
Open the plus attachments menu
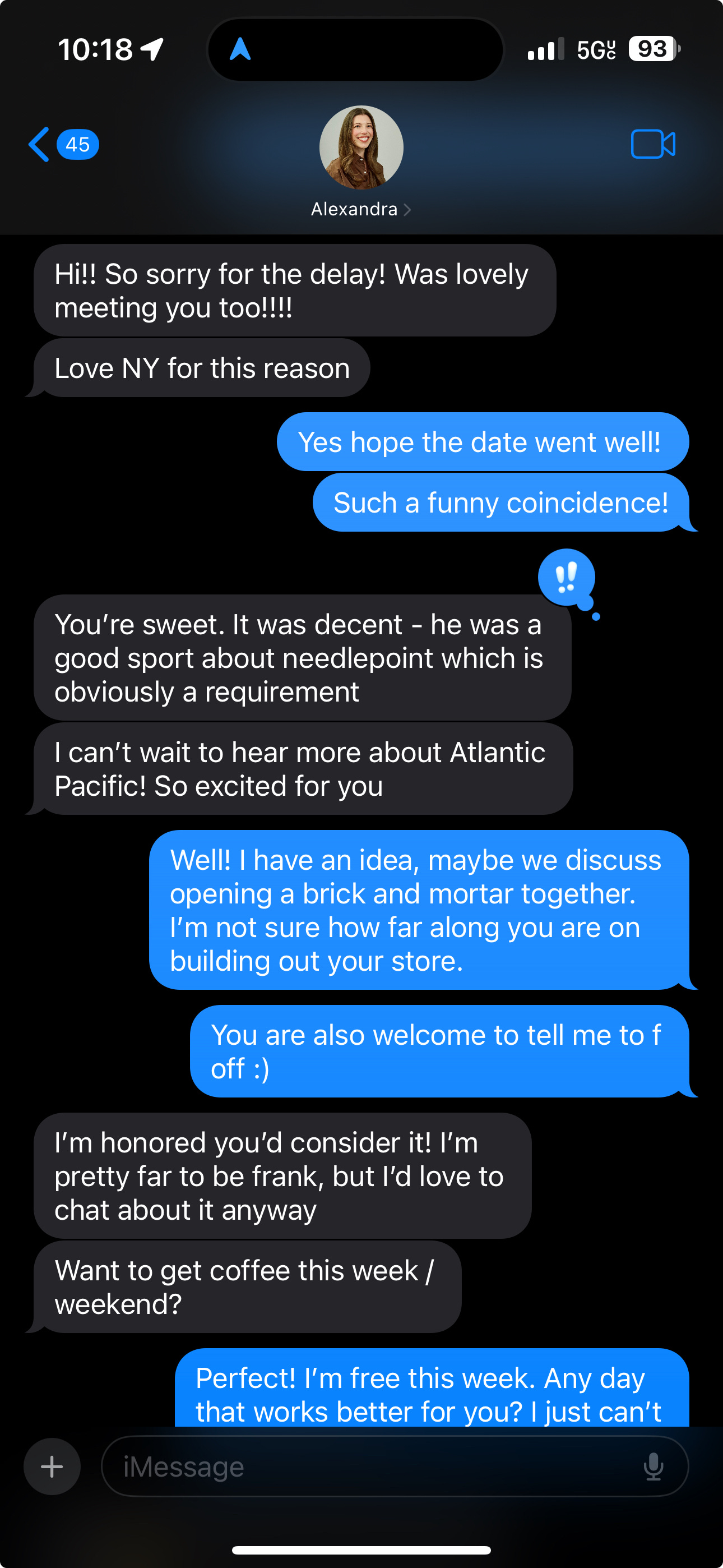(x=52, y=1466)
